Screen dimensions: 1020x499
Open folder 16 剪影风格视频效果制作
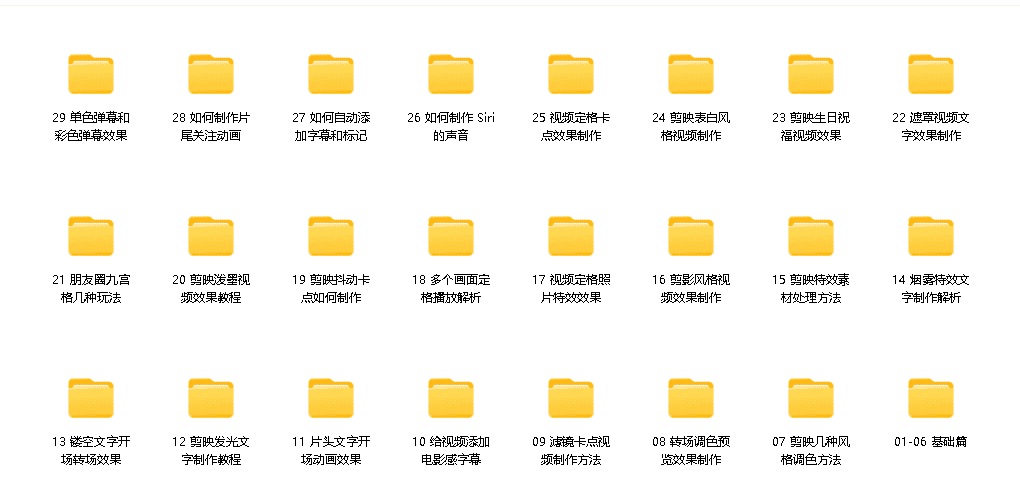click(691, 237)
